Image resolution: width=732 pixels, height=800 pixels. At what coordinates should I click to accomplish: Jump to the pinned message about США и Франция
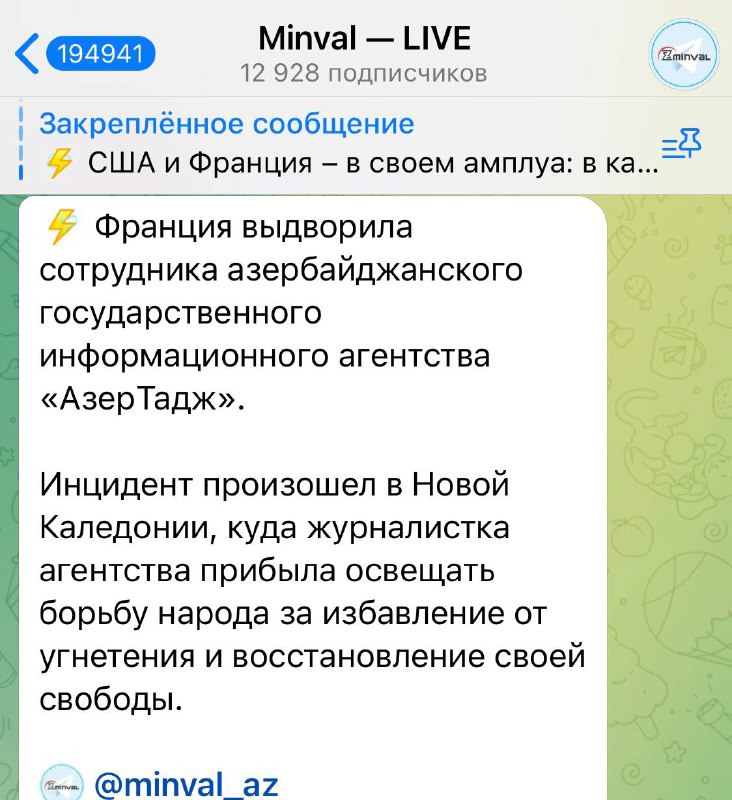[340, 142]
